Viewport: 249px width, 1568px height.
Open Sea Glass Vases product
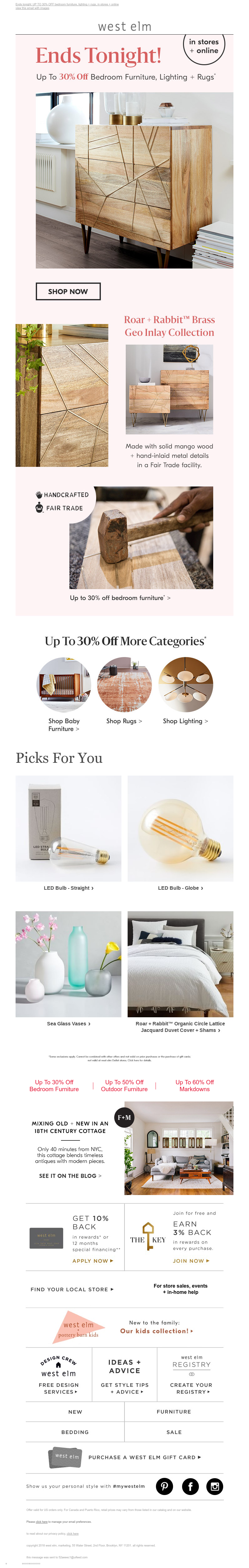(68, 1024)
